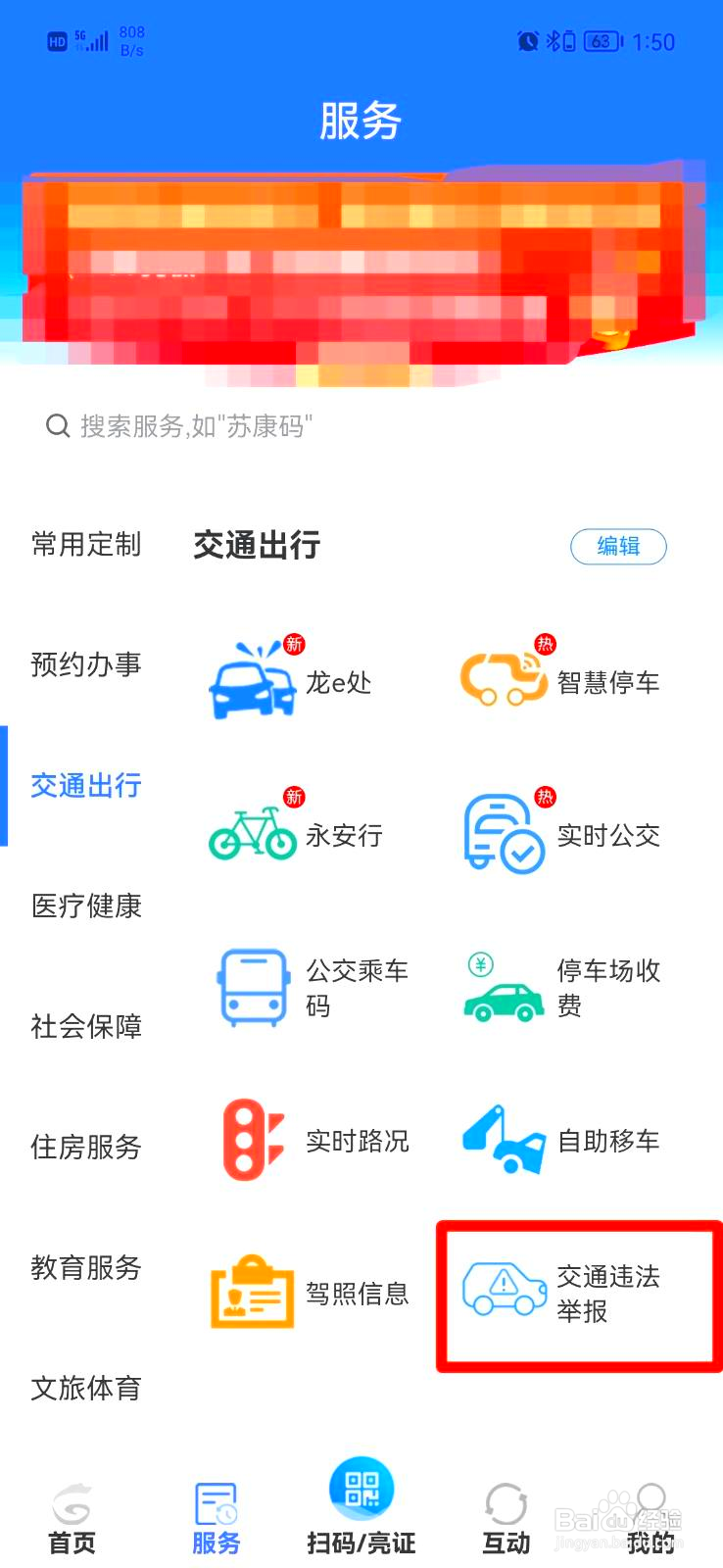Tap the 编辑 edit button
Image resolution: width=723 pixels, height=1568 pixels.
click(x=618, y=546)
